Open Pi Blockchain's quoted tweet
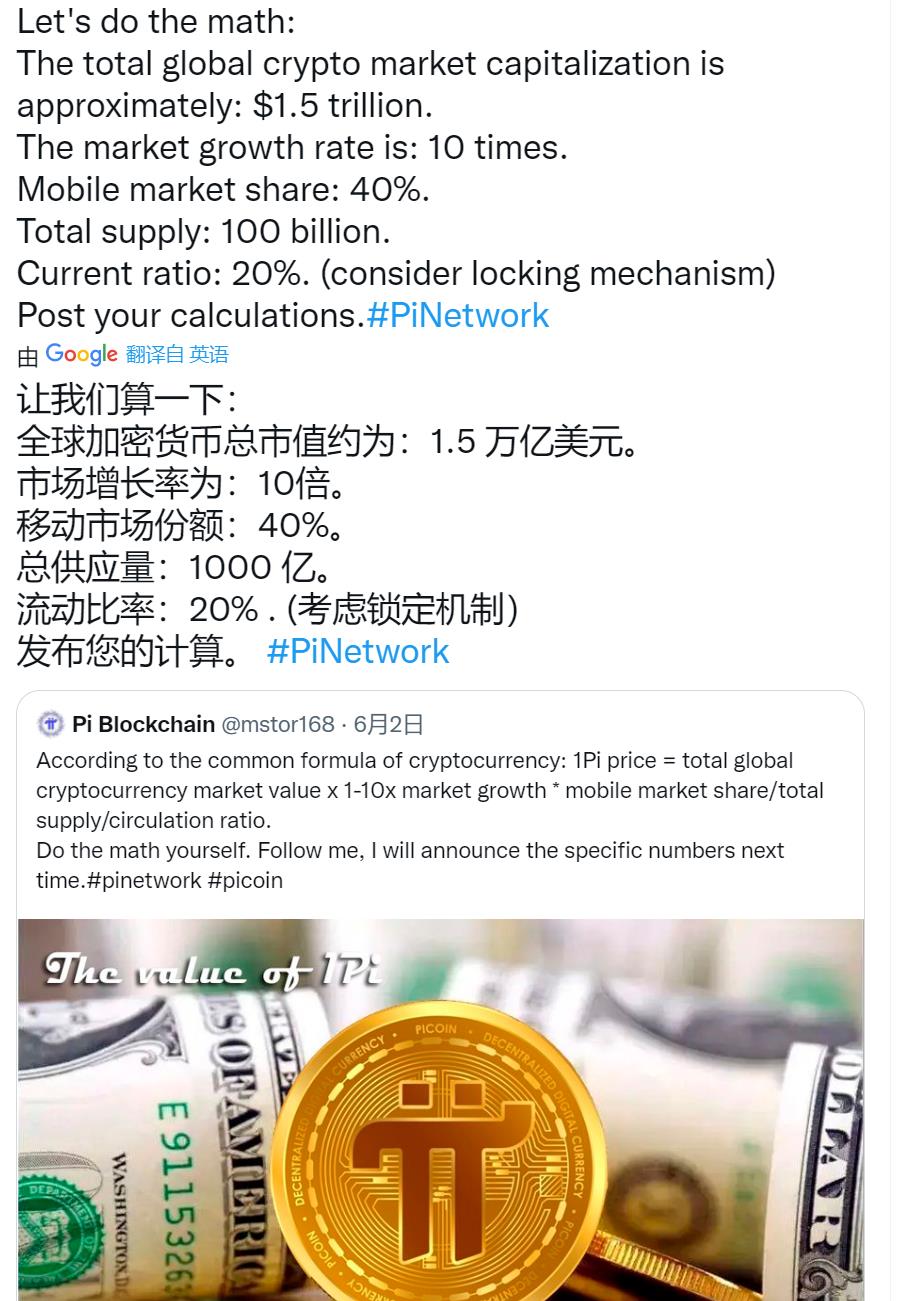Screen dimensions: 906x1301 pos(429,805)
